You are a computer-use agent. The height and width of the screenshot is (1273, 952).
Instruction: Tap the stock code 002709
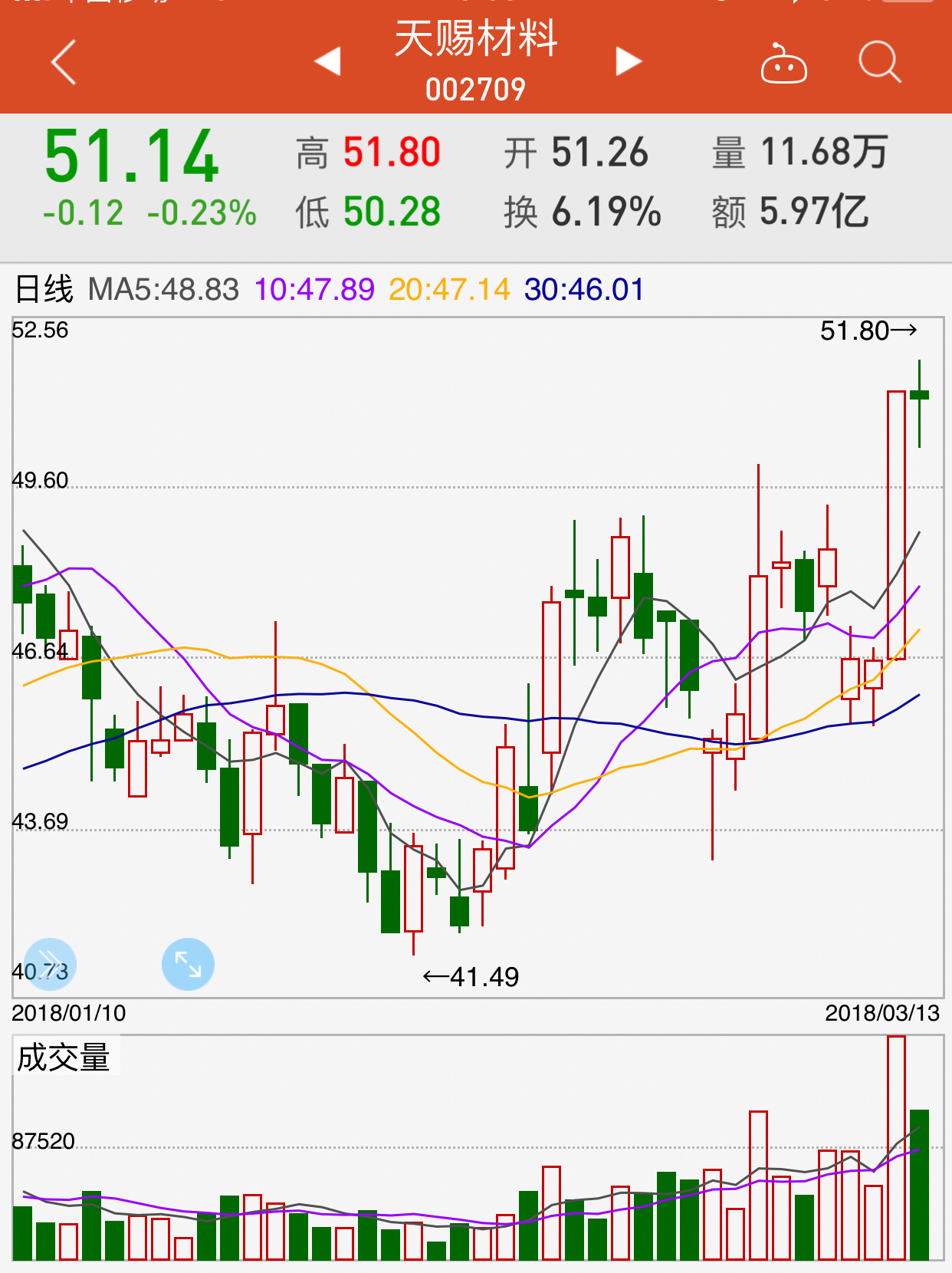click(x=475, y=89)
